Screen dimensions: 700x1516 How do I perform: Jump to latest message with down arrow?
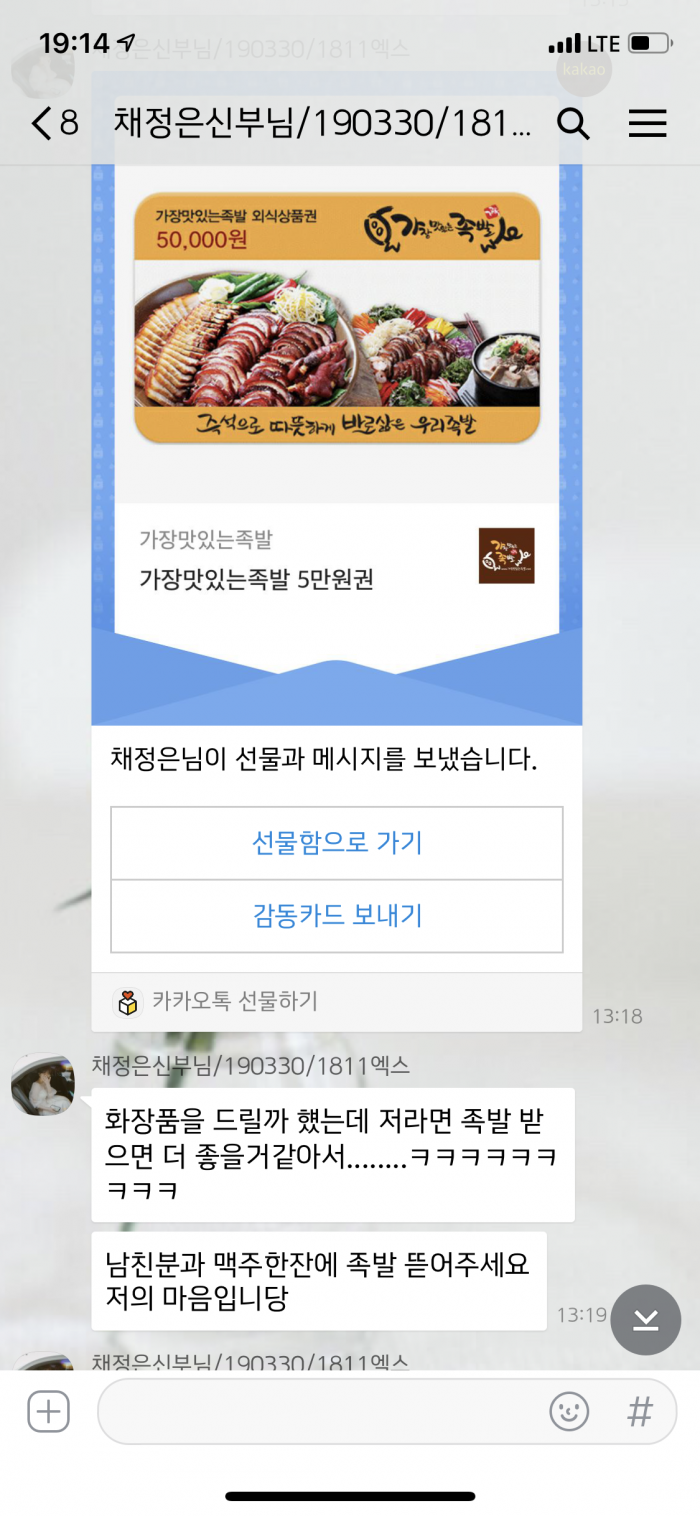click(646, 1319)
